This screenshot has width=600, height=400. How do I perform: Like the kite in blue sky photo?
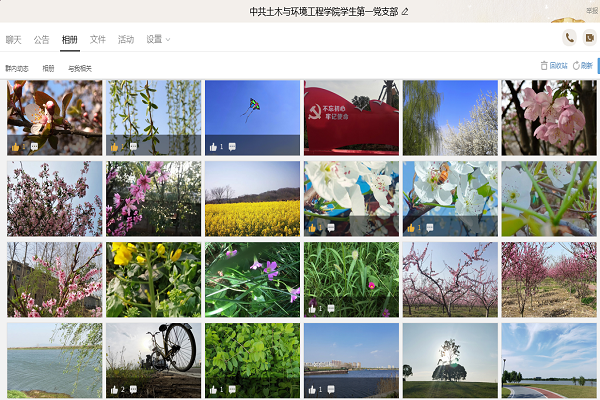(213, 146)
